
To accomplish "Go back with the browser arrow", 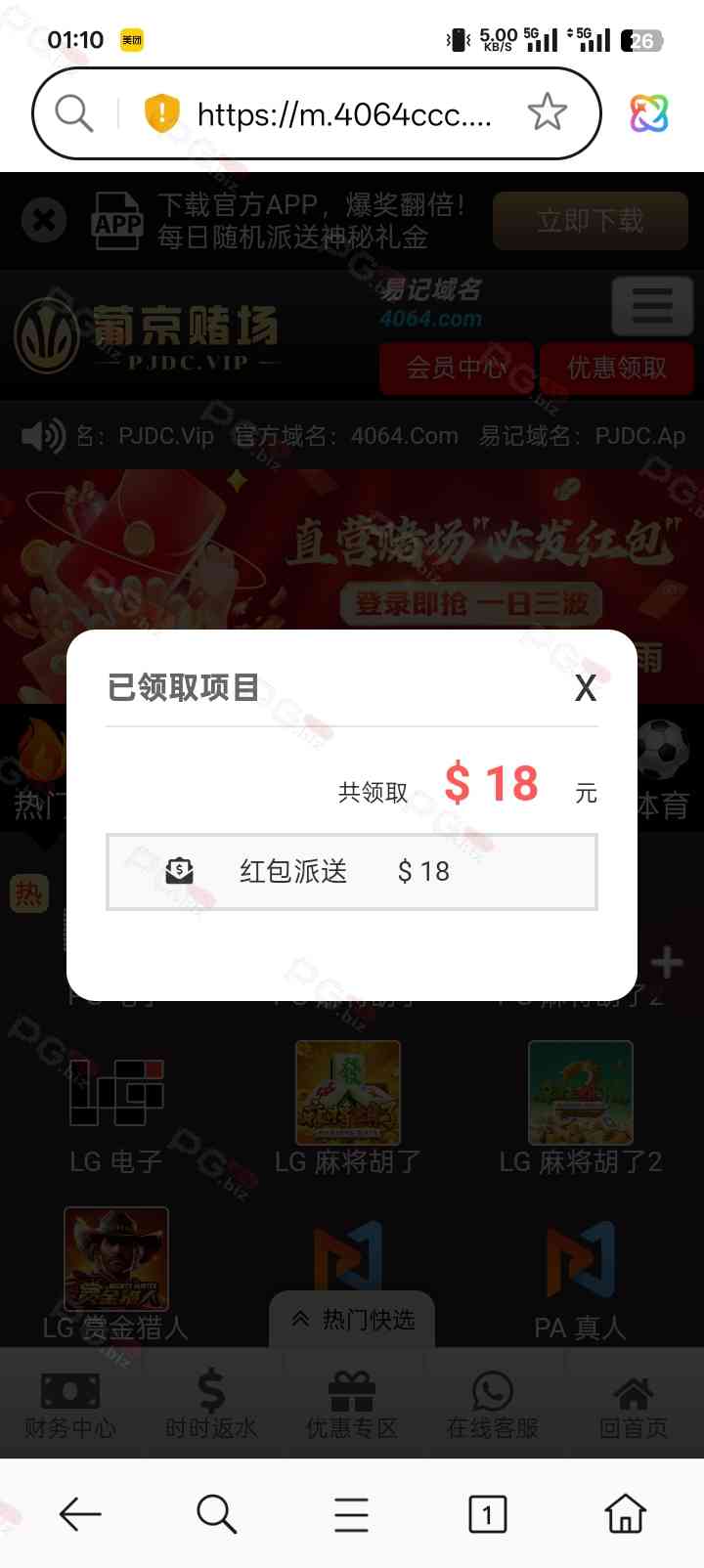I will coord(80,1514).
